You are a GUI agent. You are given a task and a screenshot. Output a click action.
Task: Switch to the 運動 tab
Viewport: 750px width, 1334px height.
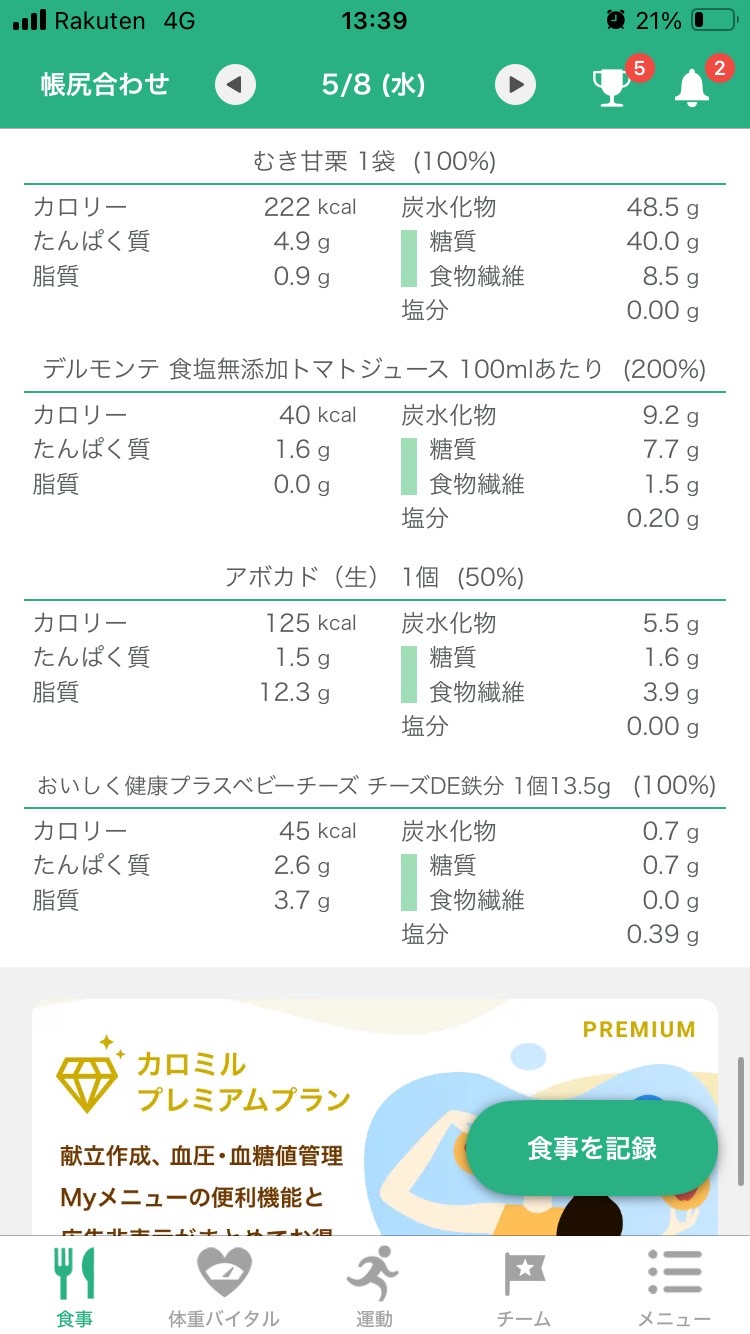point(374,1287)
